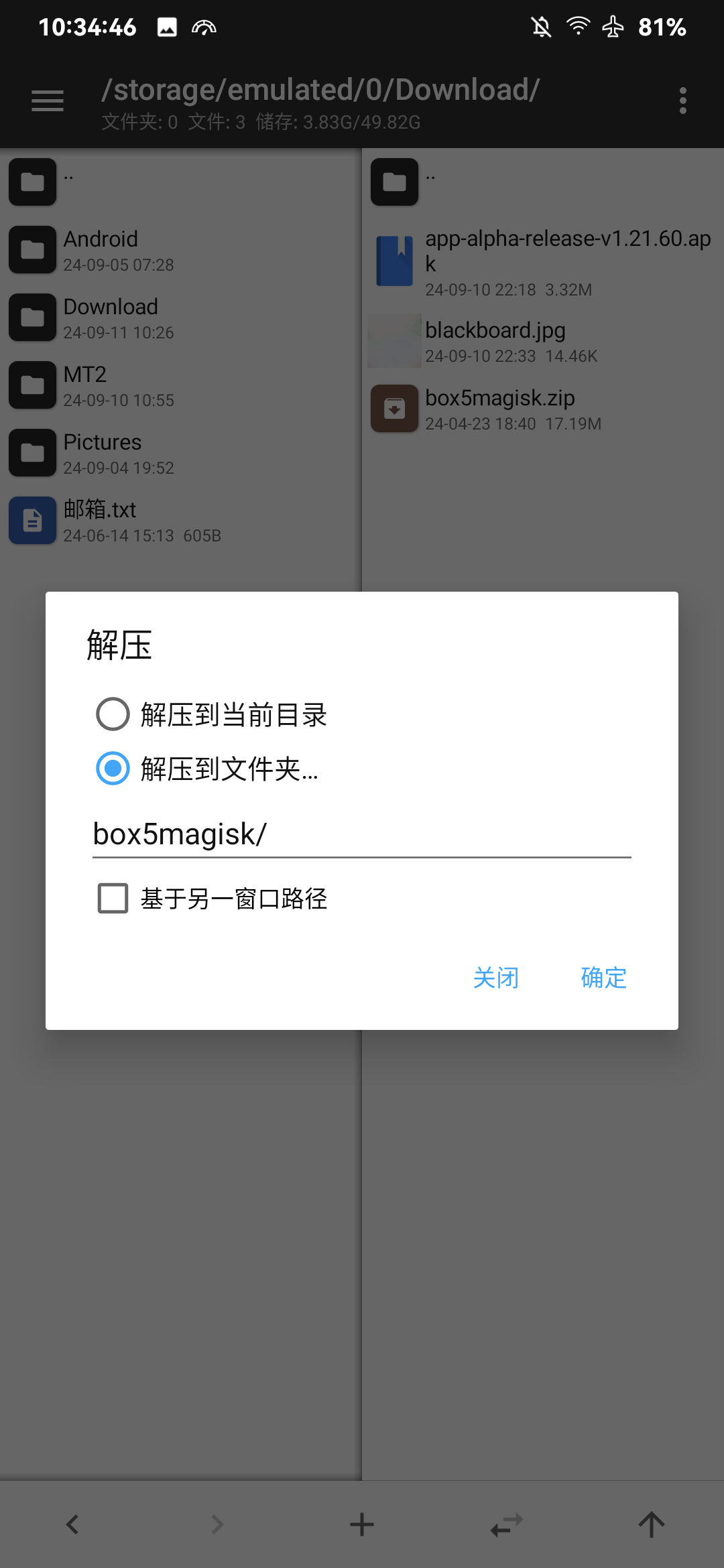Dismiss the dialog with 关闭
The height and width of the screenshot is (1568, 724).
coord(496,978)
